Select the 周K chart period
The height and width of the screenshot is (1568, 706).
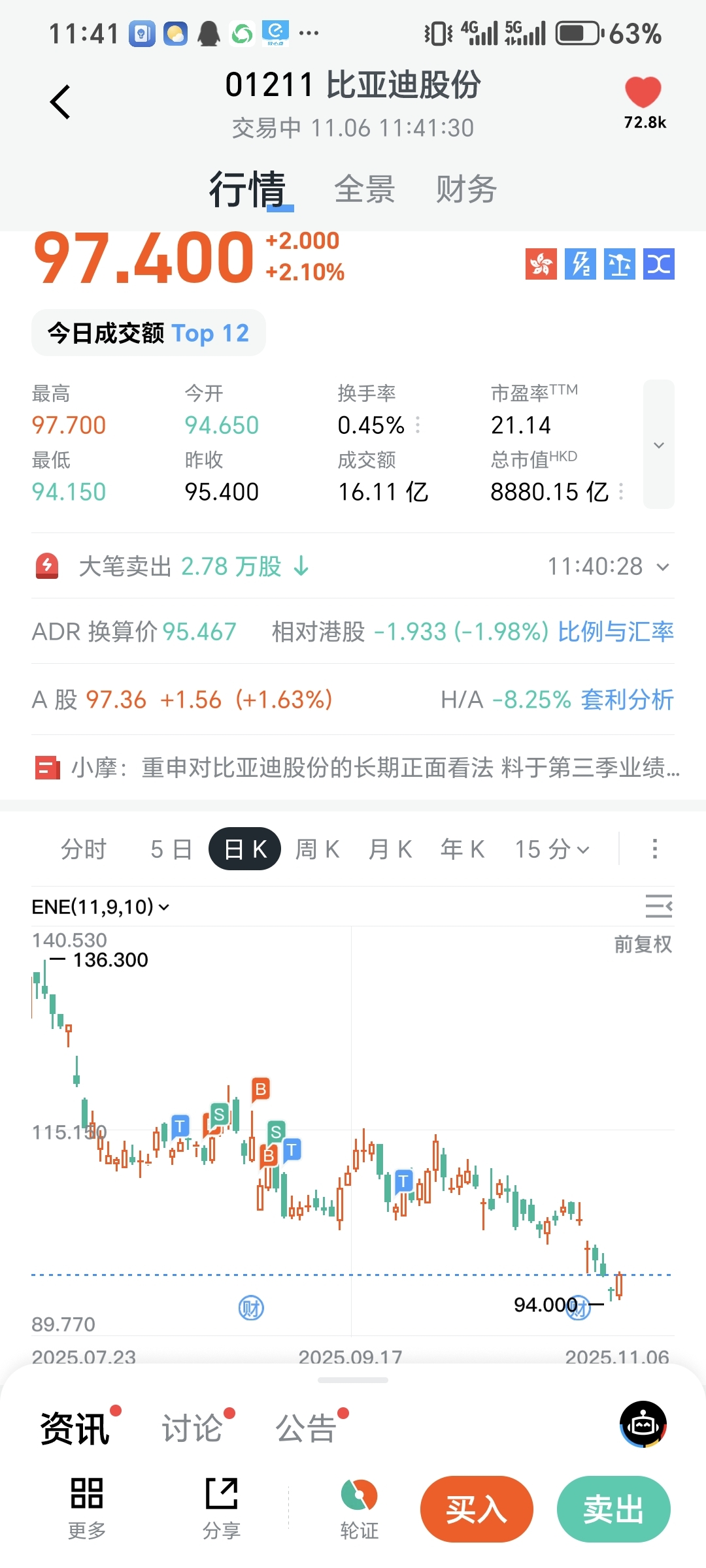click(318, 849)
